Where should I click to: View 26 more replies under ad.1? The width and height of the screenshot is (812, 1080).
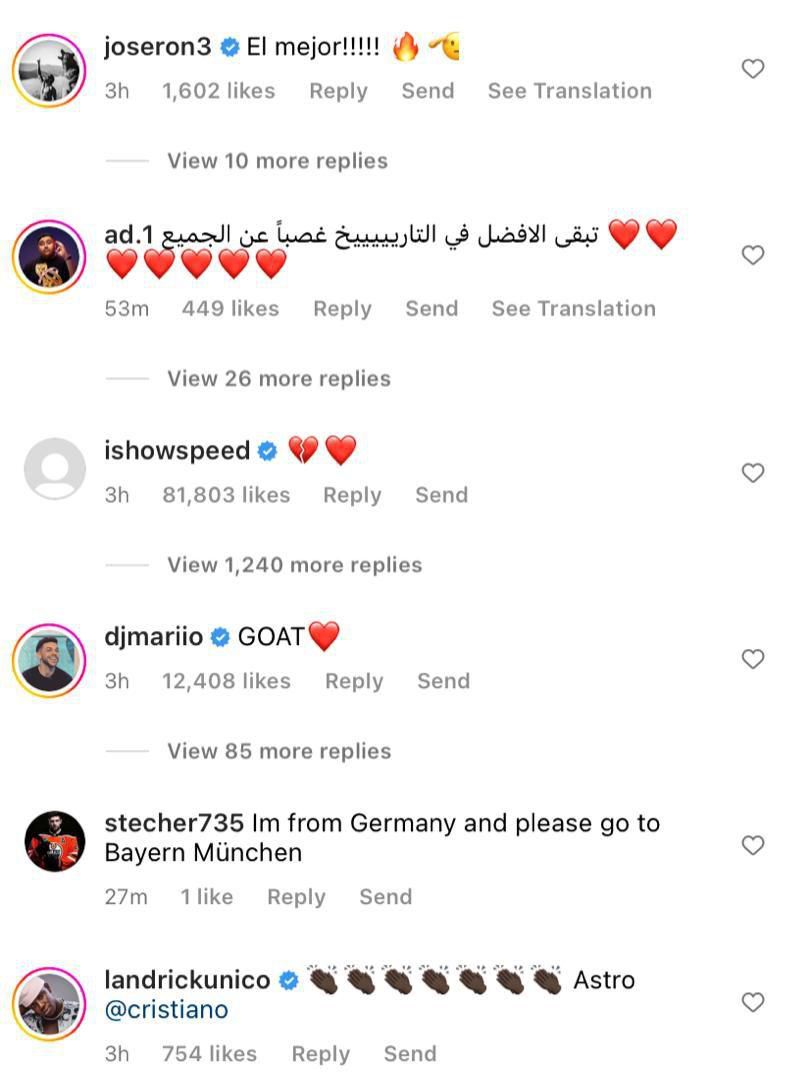(x=278, y=379)
